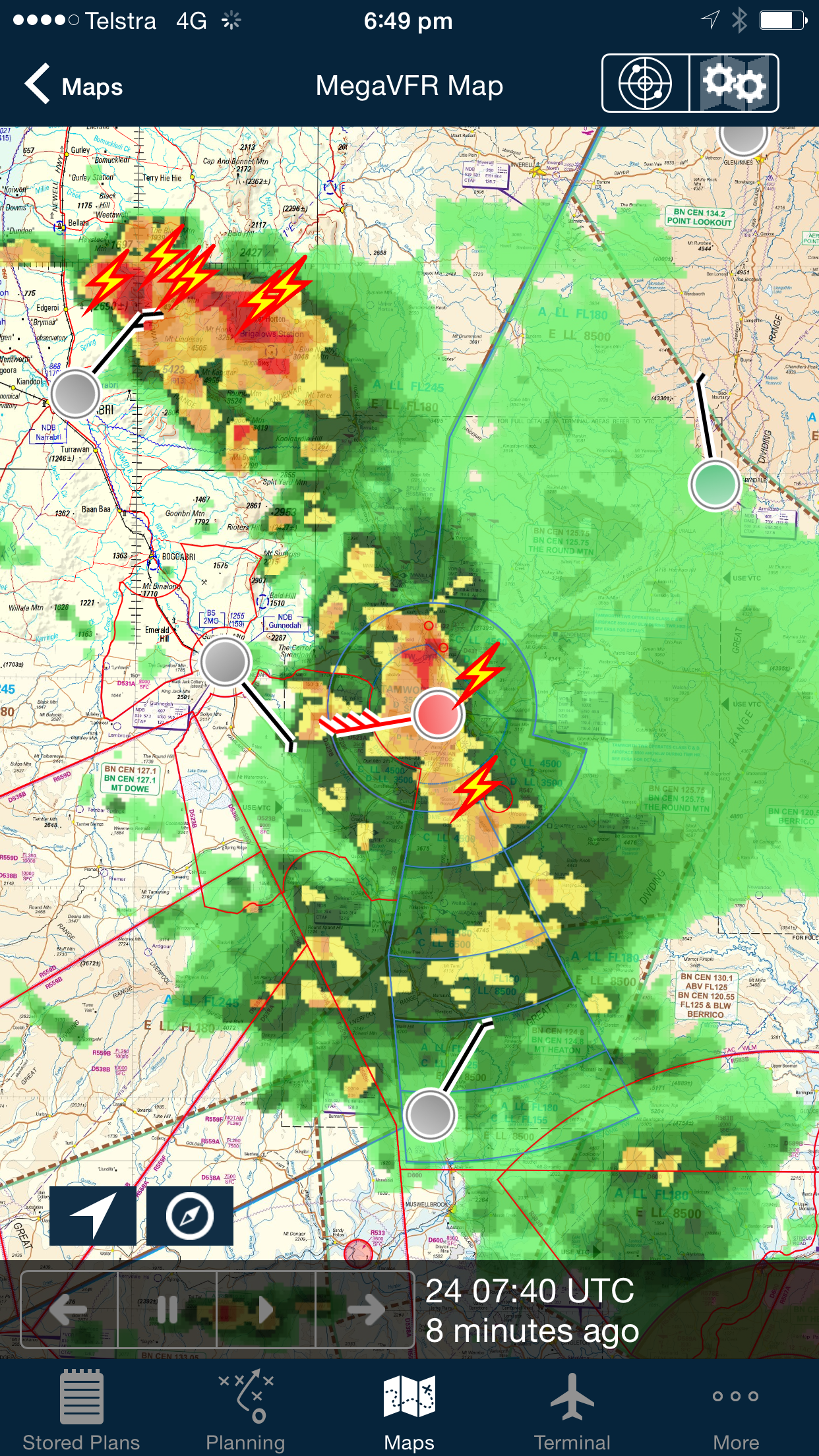Select the grey Gunnedah weather station marker
Screen dimensions: 819x1456
(x=225, y=661)
